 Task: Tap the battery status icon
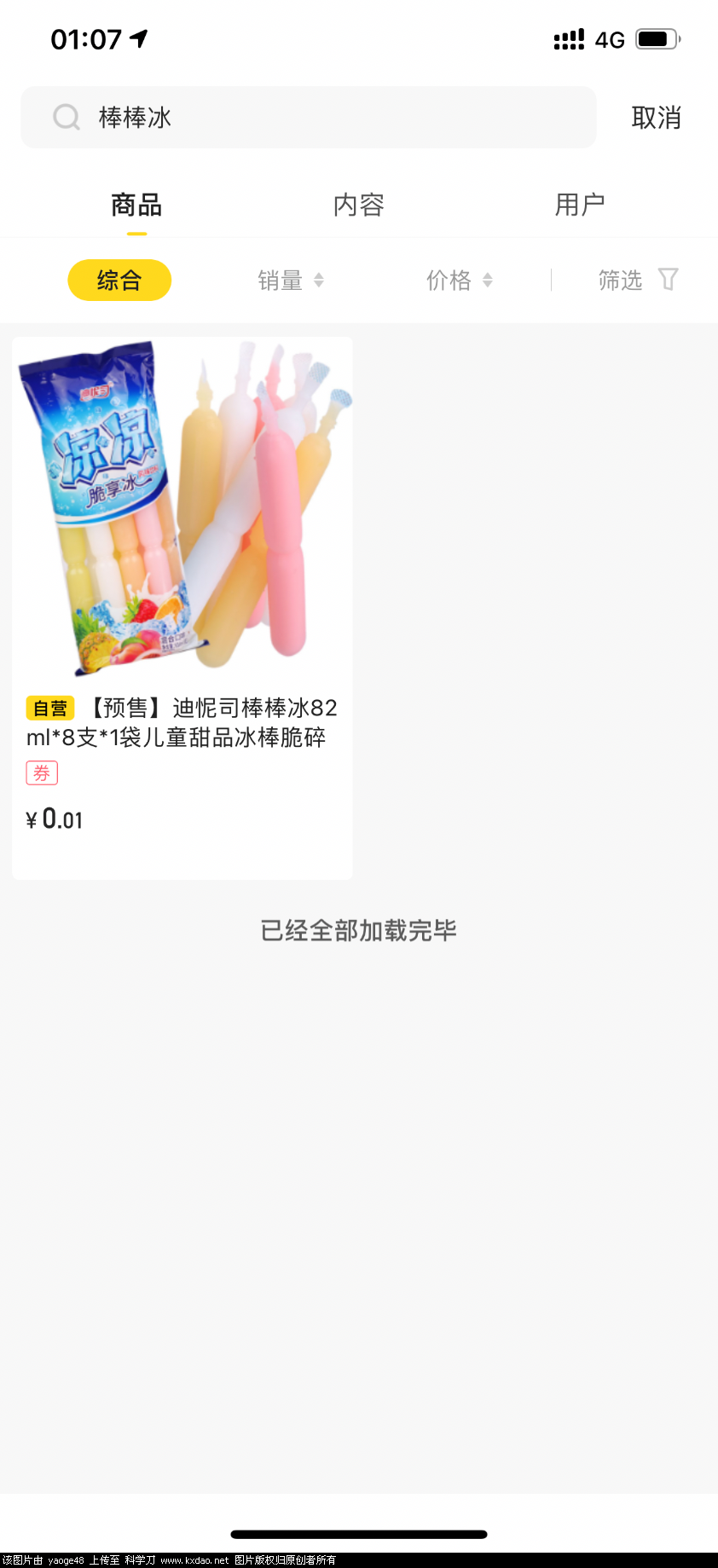tap(655, 38)
